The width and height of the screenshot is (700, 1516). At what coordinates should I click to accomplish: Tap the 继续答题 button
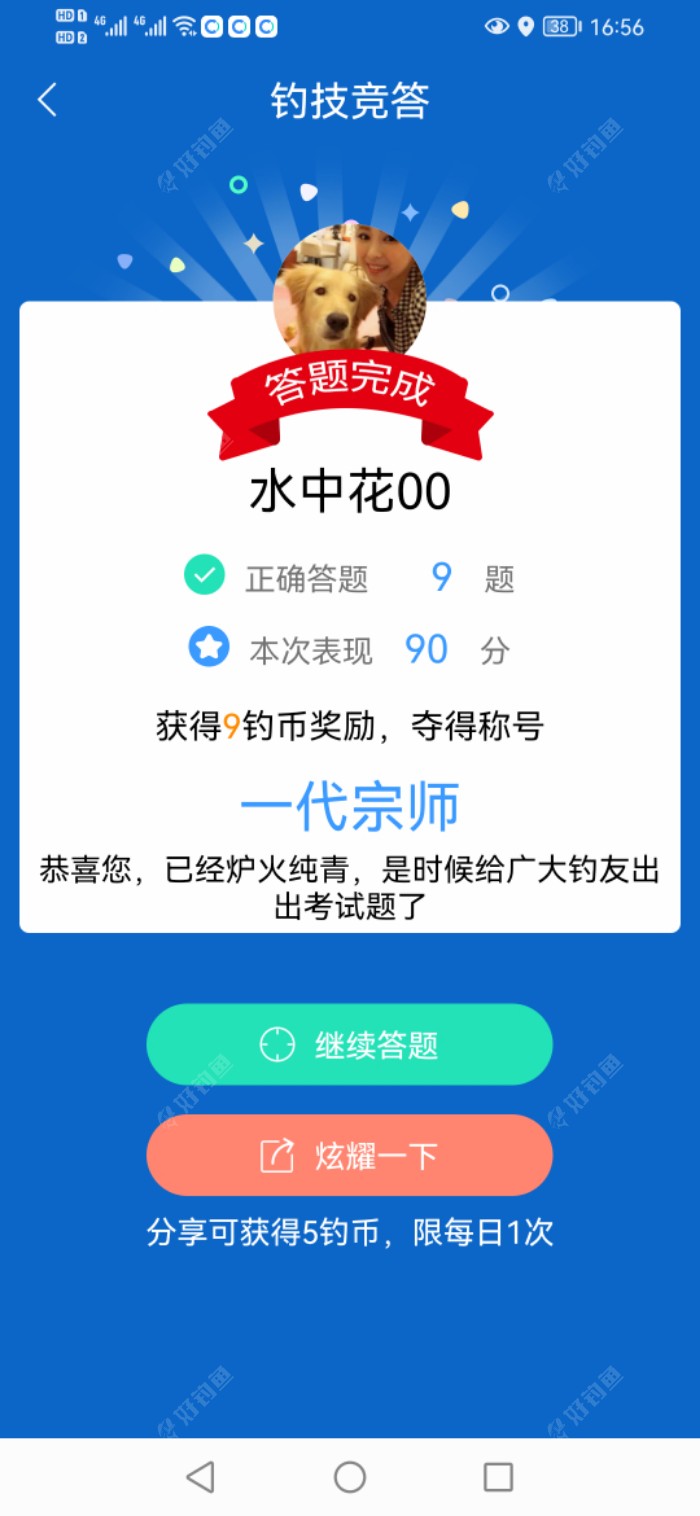pos(349,1045)
